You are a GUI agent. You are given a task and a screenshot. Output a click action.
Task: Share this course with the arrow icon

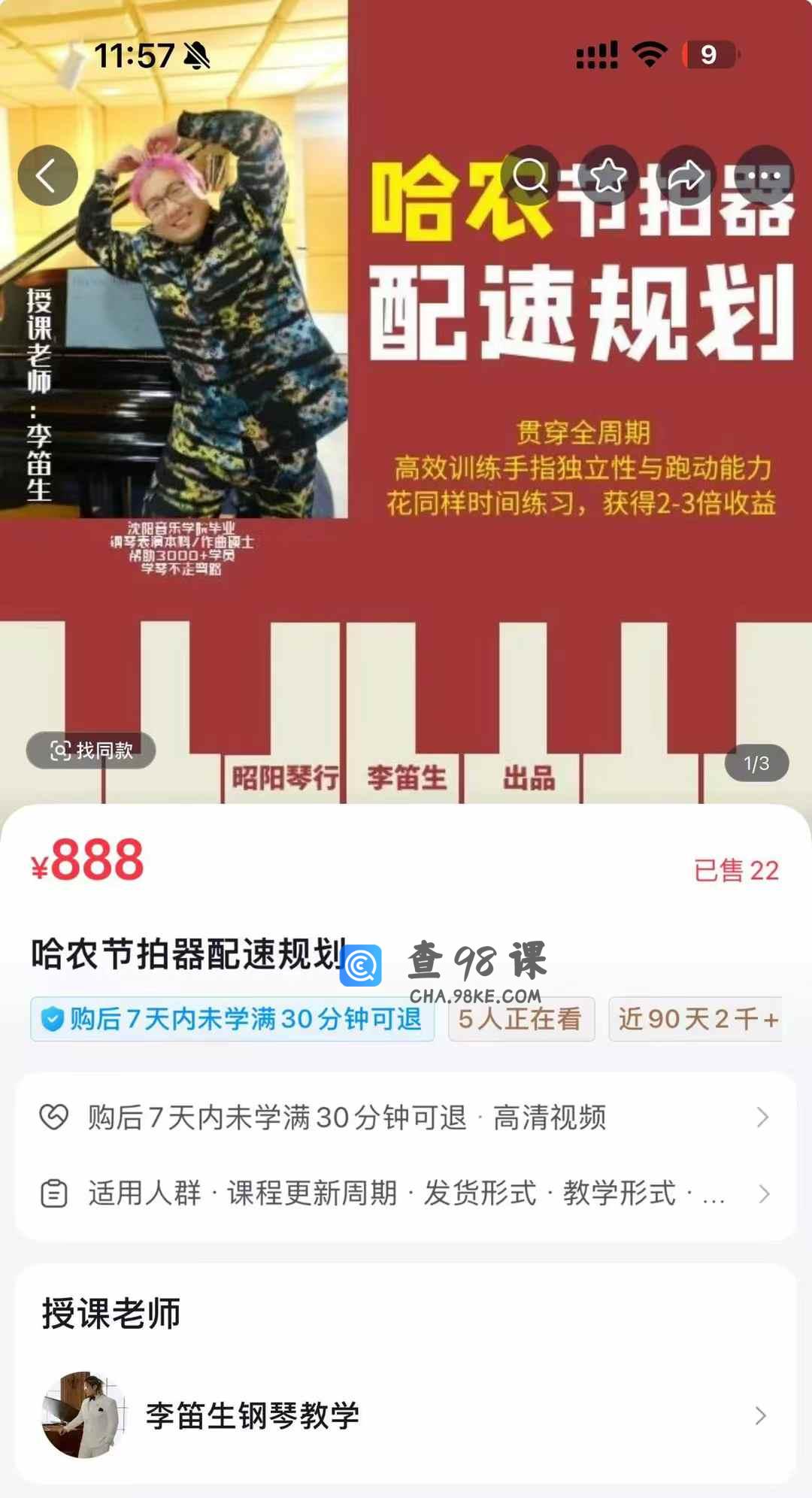pyautogui.click(x=686, y=176)
